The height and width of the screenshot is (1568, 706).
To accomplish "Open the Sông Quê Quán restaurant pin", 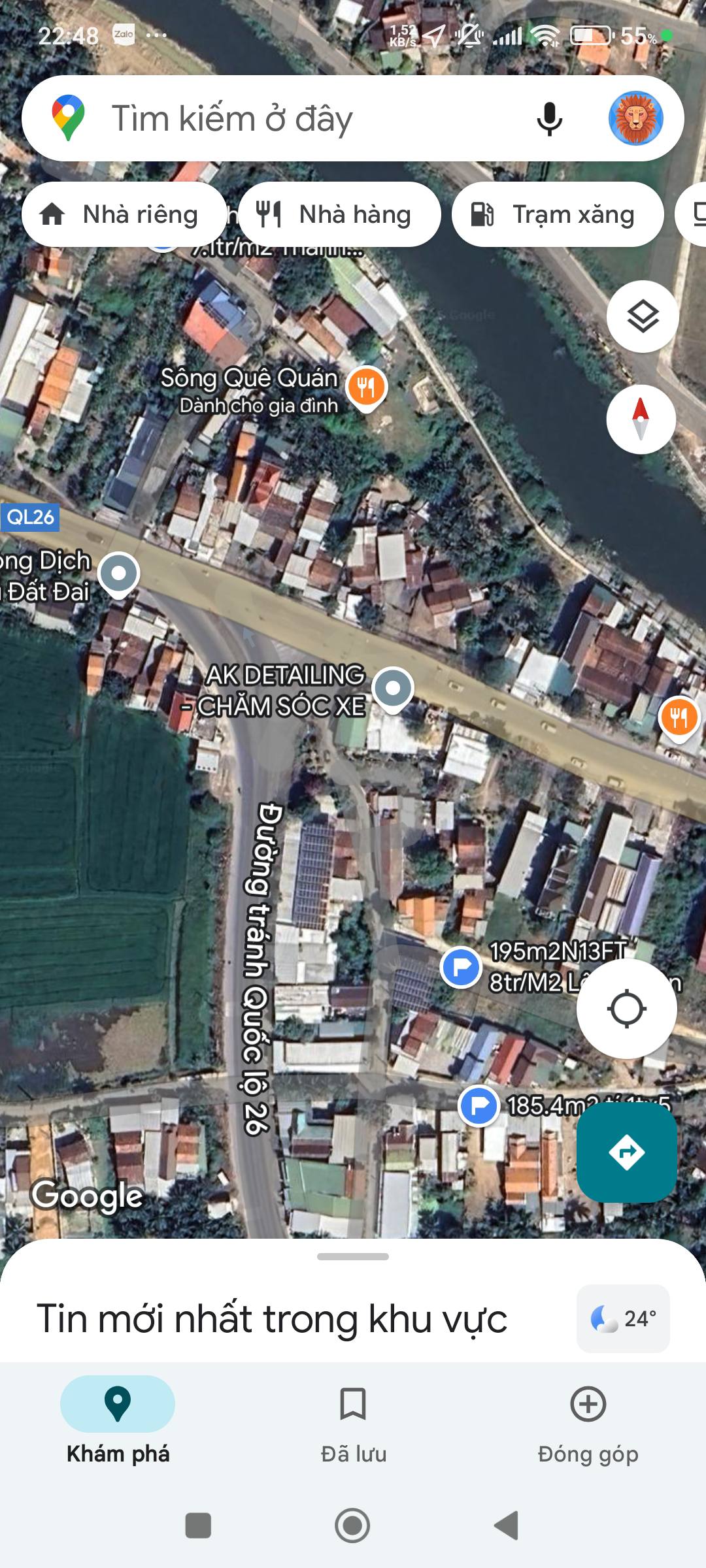I will point(367,387).
